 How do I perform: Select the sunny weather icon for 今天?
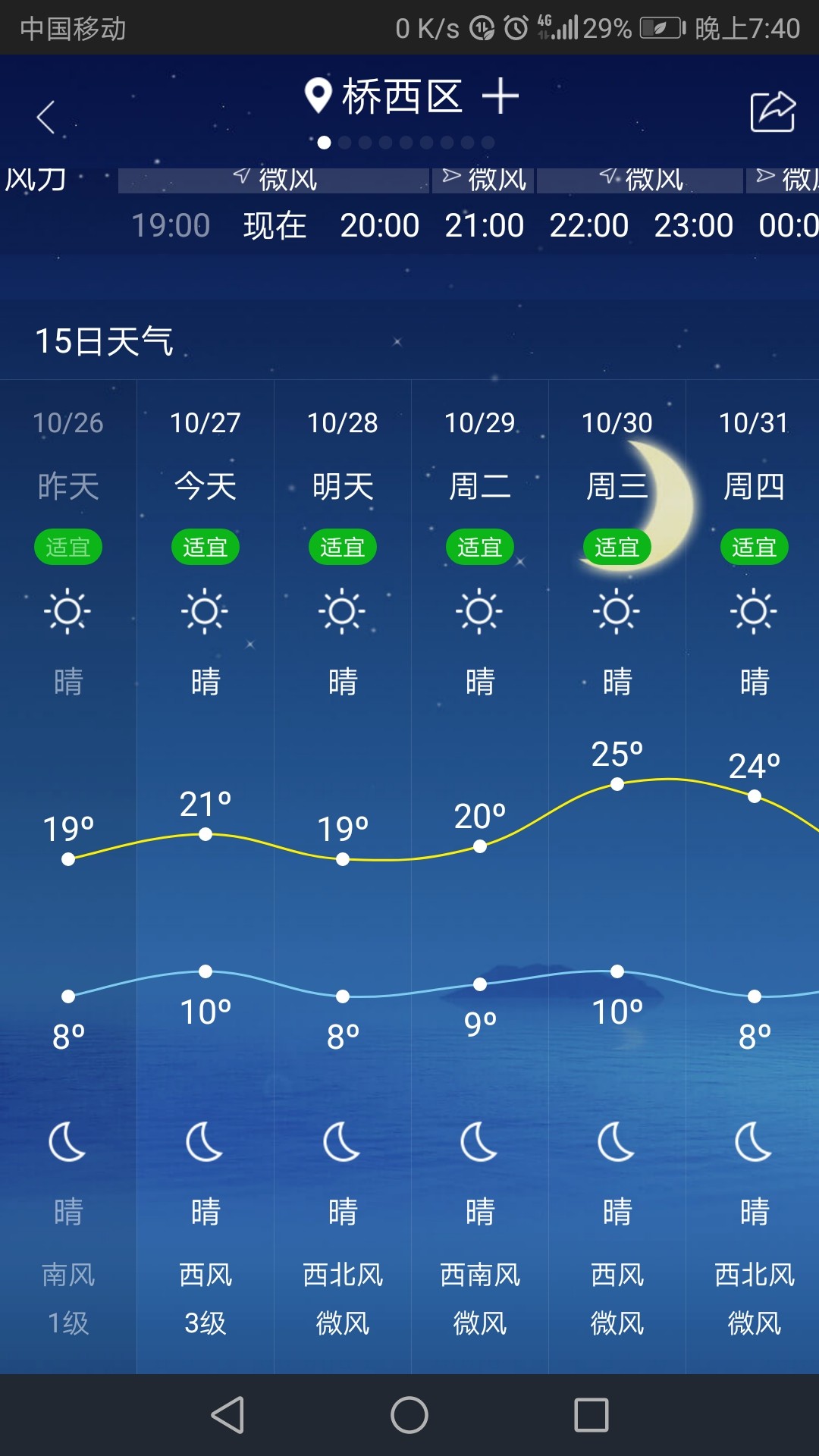[205, 611]
